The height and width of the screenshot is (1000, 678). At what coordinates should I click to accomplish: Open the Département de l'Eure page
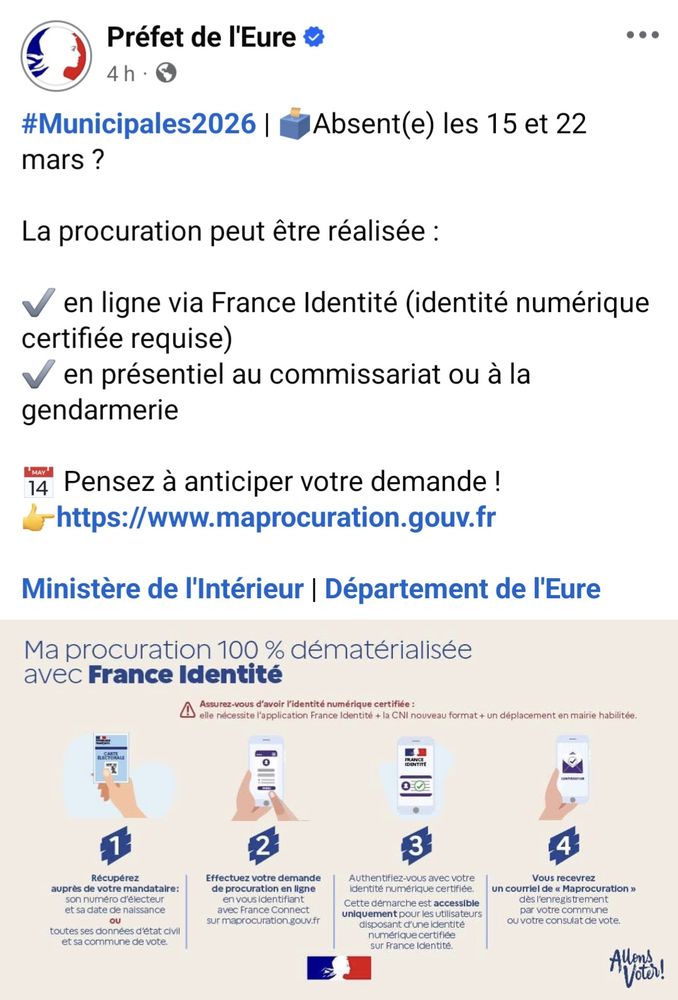pos(462,589)
